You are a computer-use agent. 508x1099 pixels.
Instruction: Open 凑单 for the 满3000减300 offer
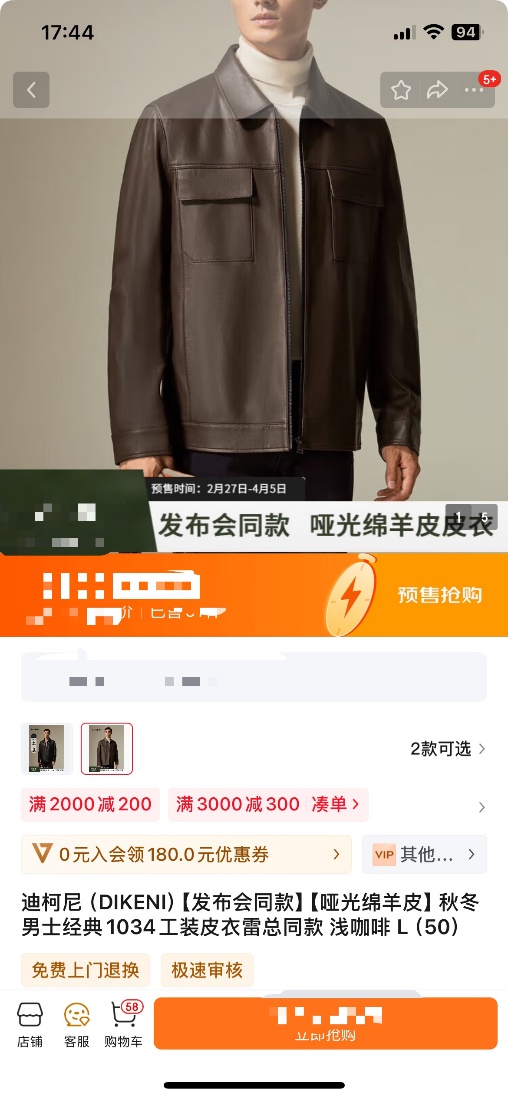coord(336,805)
